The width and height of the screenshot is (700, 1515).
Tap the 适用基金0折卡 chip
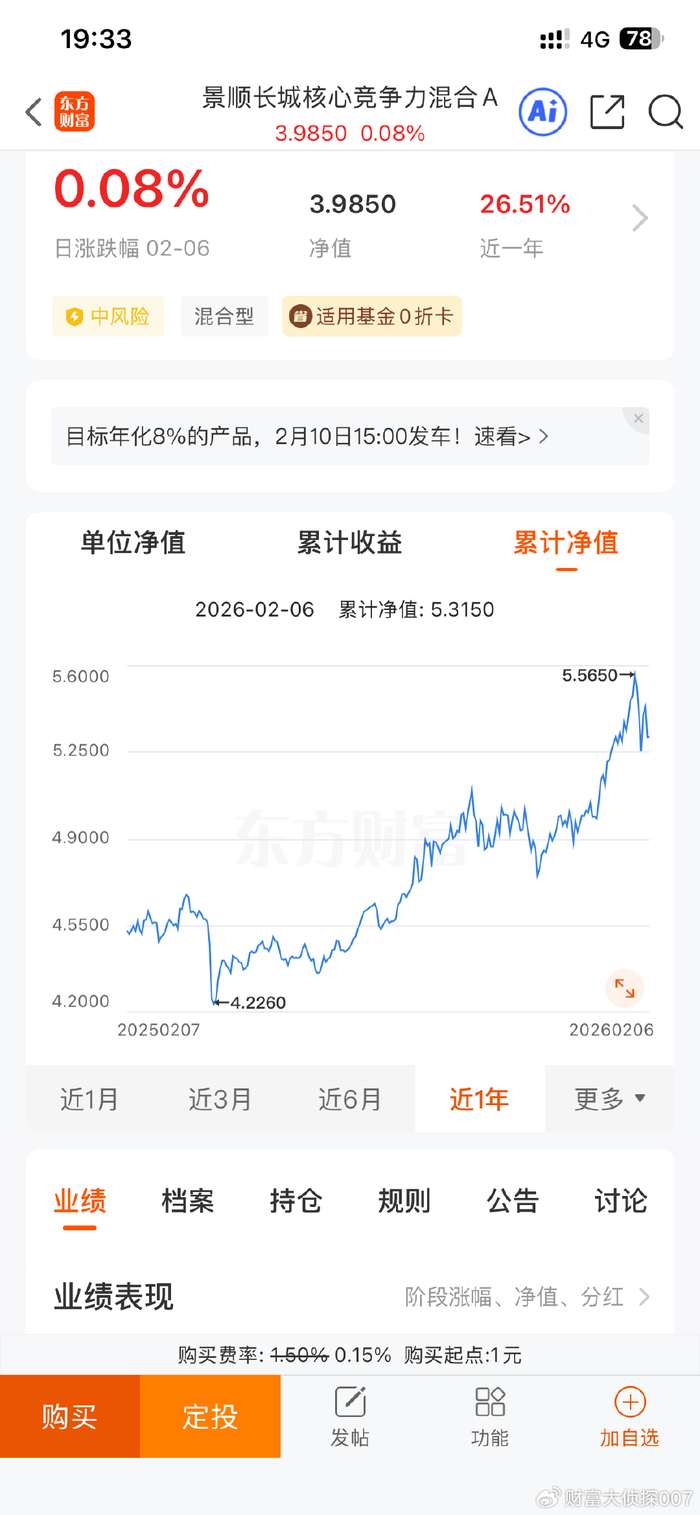[372, 317]
